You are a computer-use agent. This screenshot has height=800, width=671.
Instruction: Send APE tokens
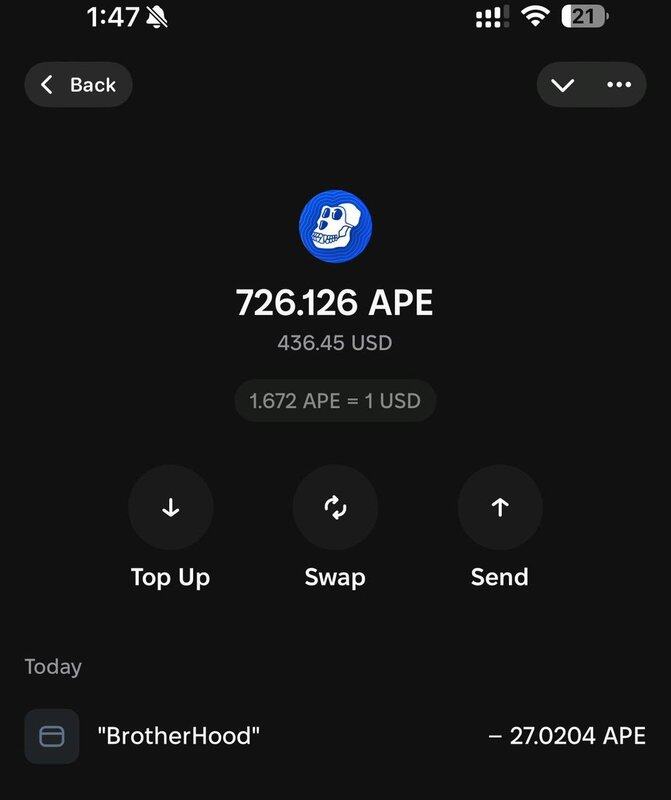[x=500, y=508]
